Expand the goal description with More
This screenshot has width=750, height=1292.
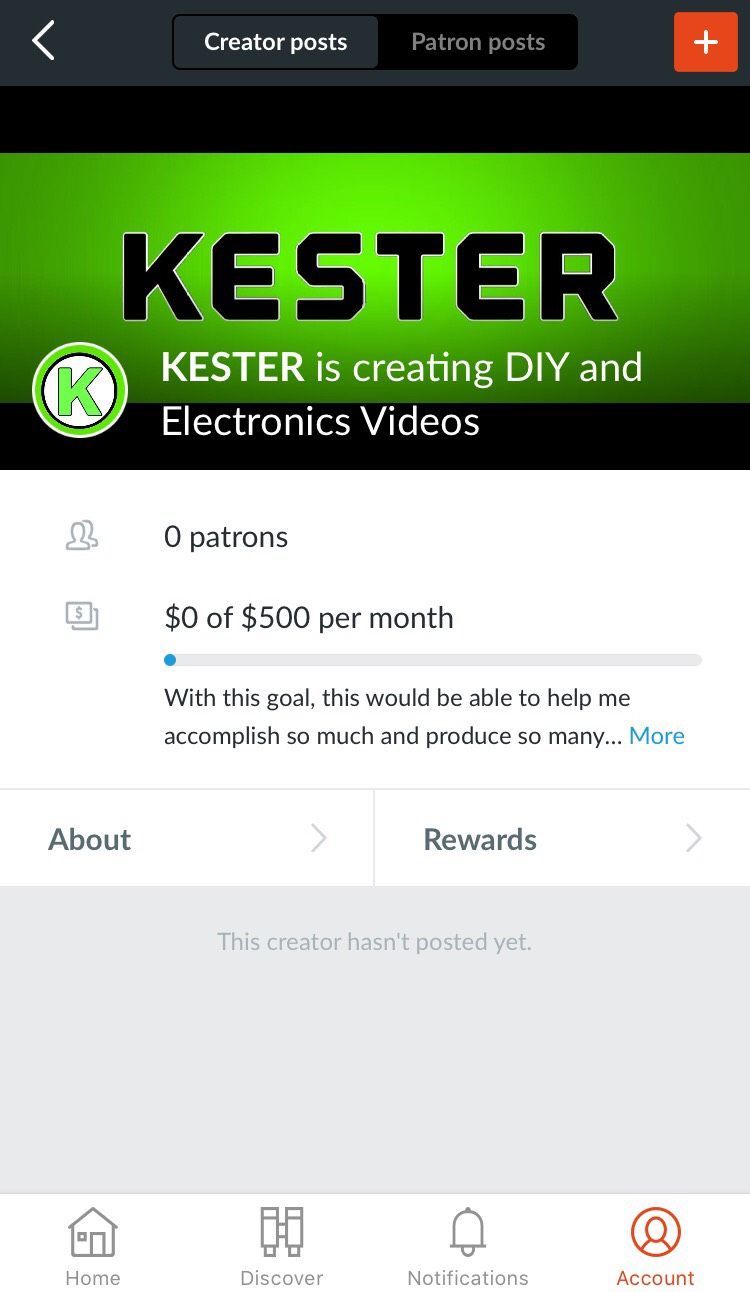point(656,736)
